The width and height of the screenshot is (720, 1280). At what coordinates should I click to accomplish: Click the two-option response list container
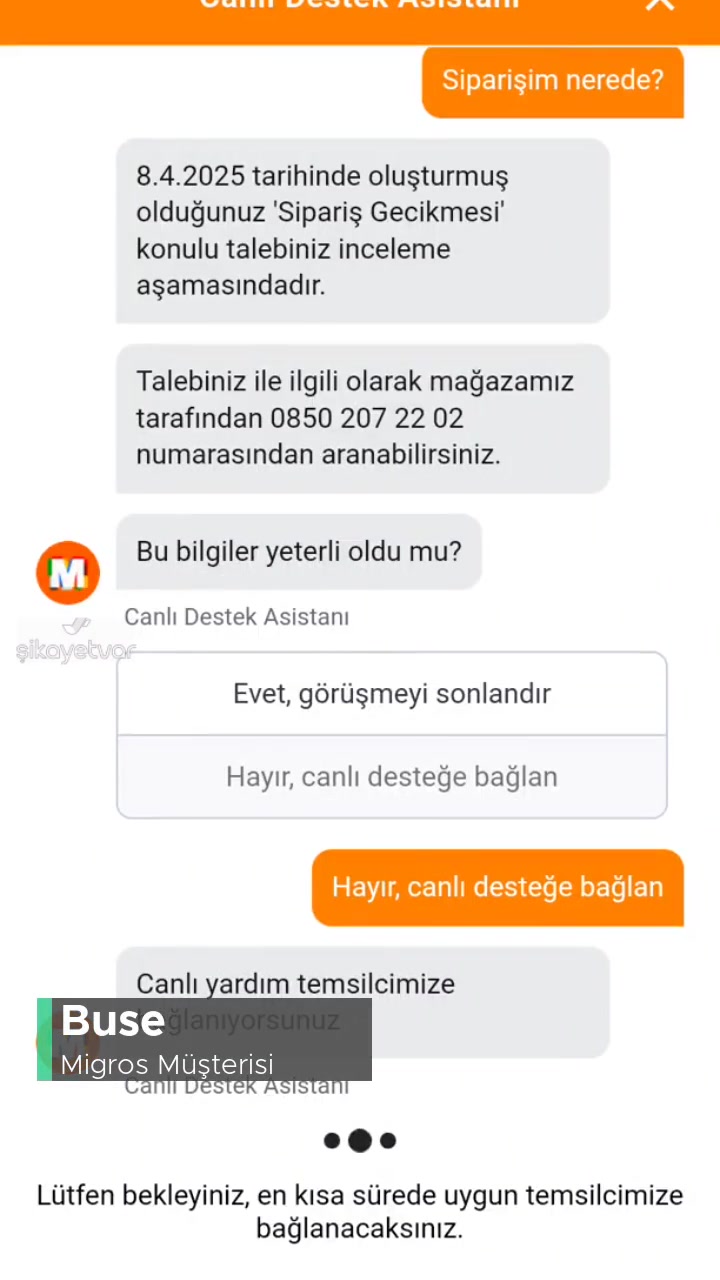[391, 735]
